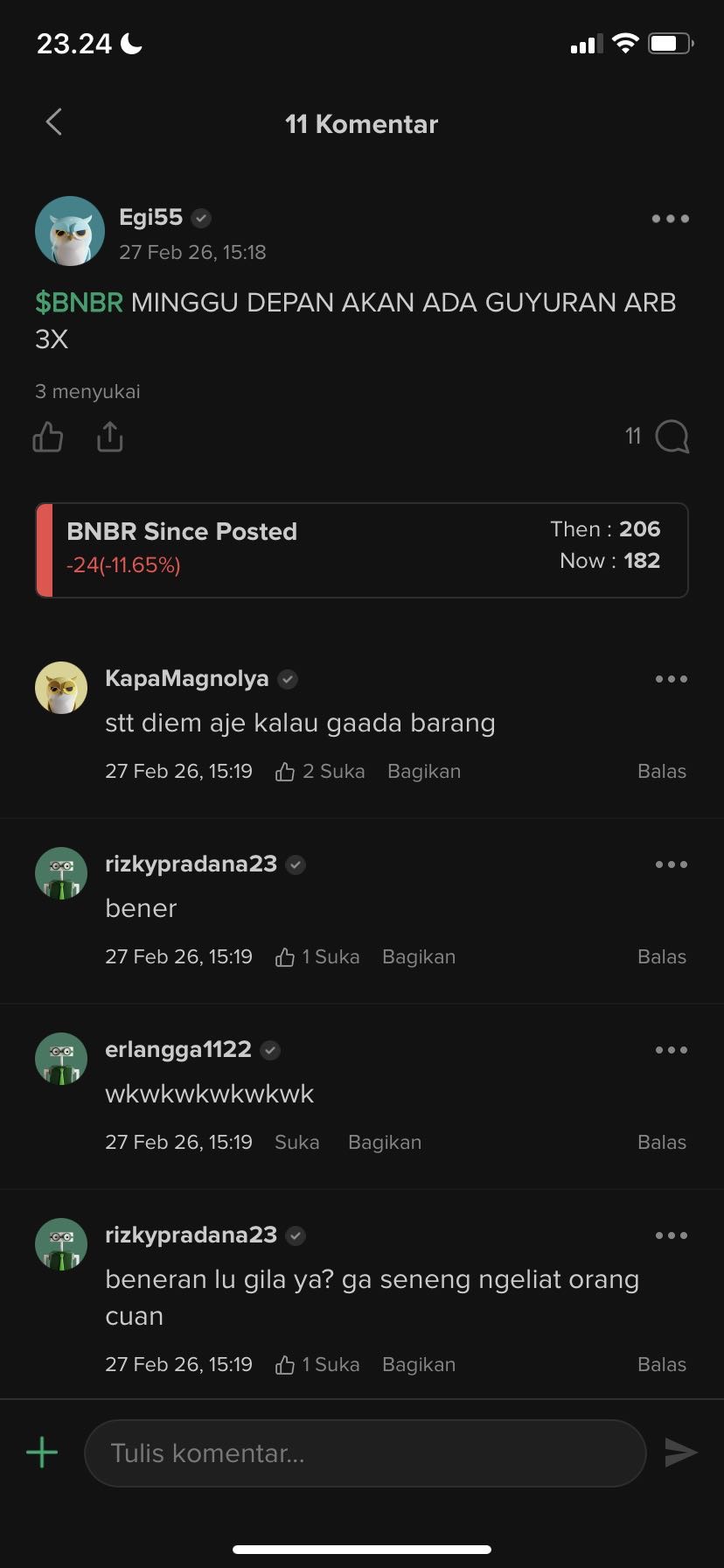This screenshot has height=1568, width=724.
Task: Reply to erlangga1122's comment
Action: [661, 1143]
